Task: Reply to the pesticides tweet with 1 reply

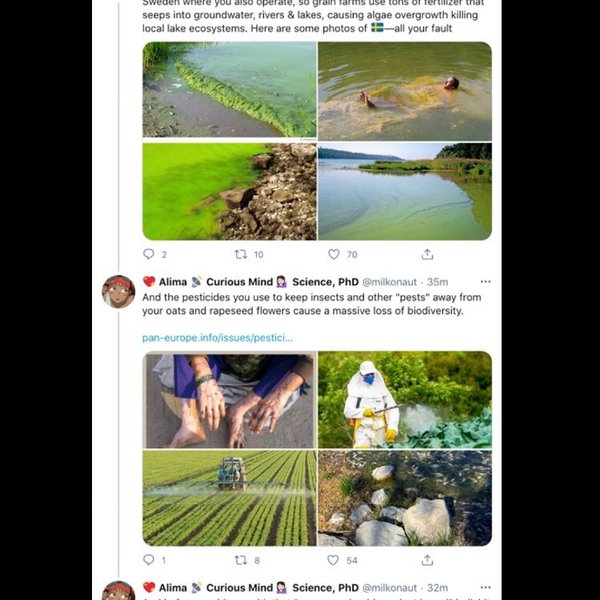Action: tap(149, 560)
